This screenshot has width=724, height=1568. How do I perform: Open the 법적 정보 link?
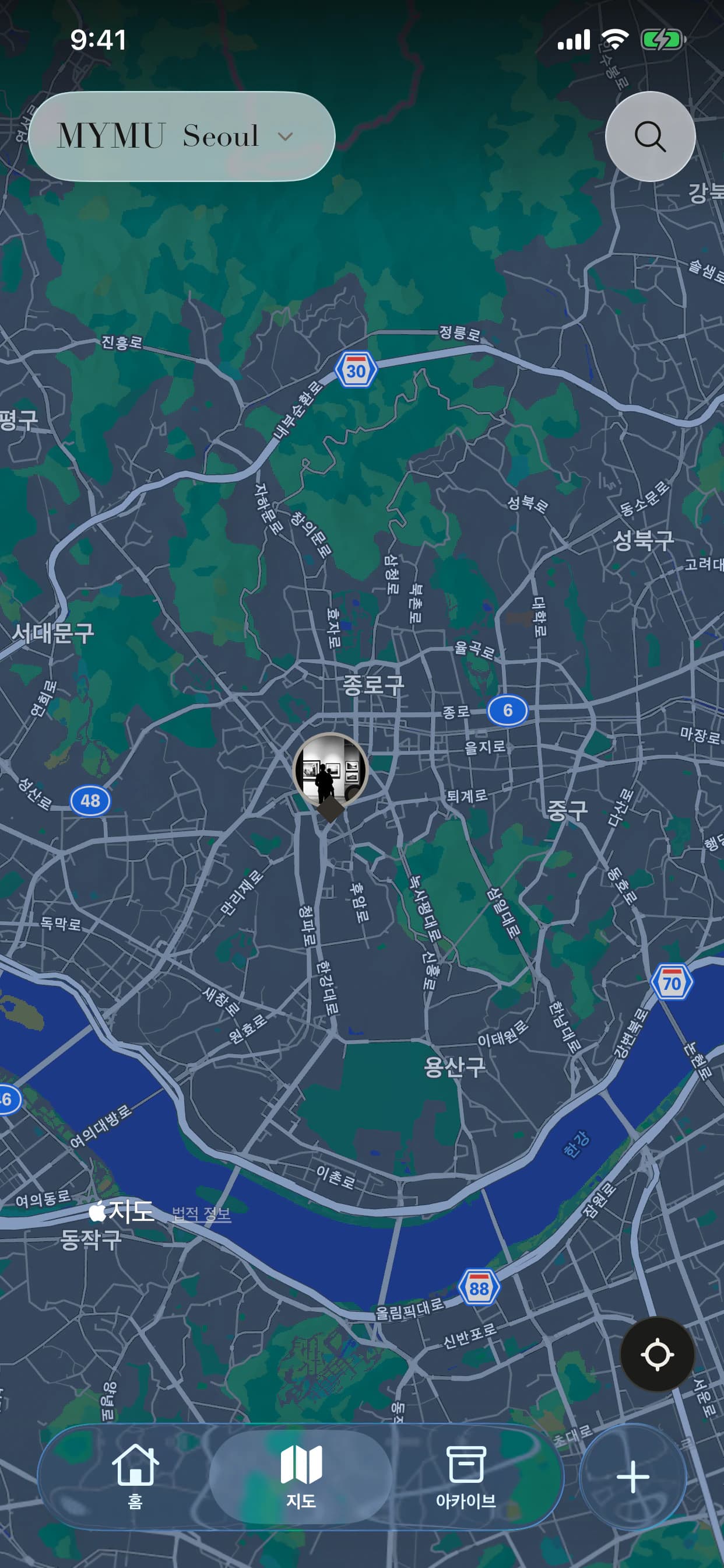coord(201,1214)
